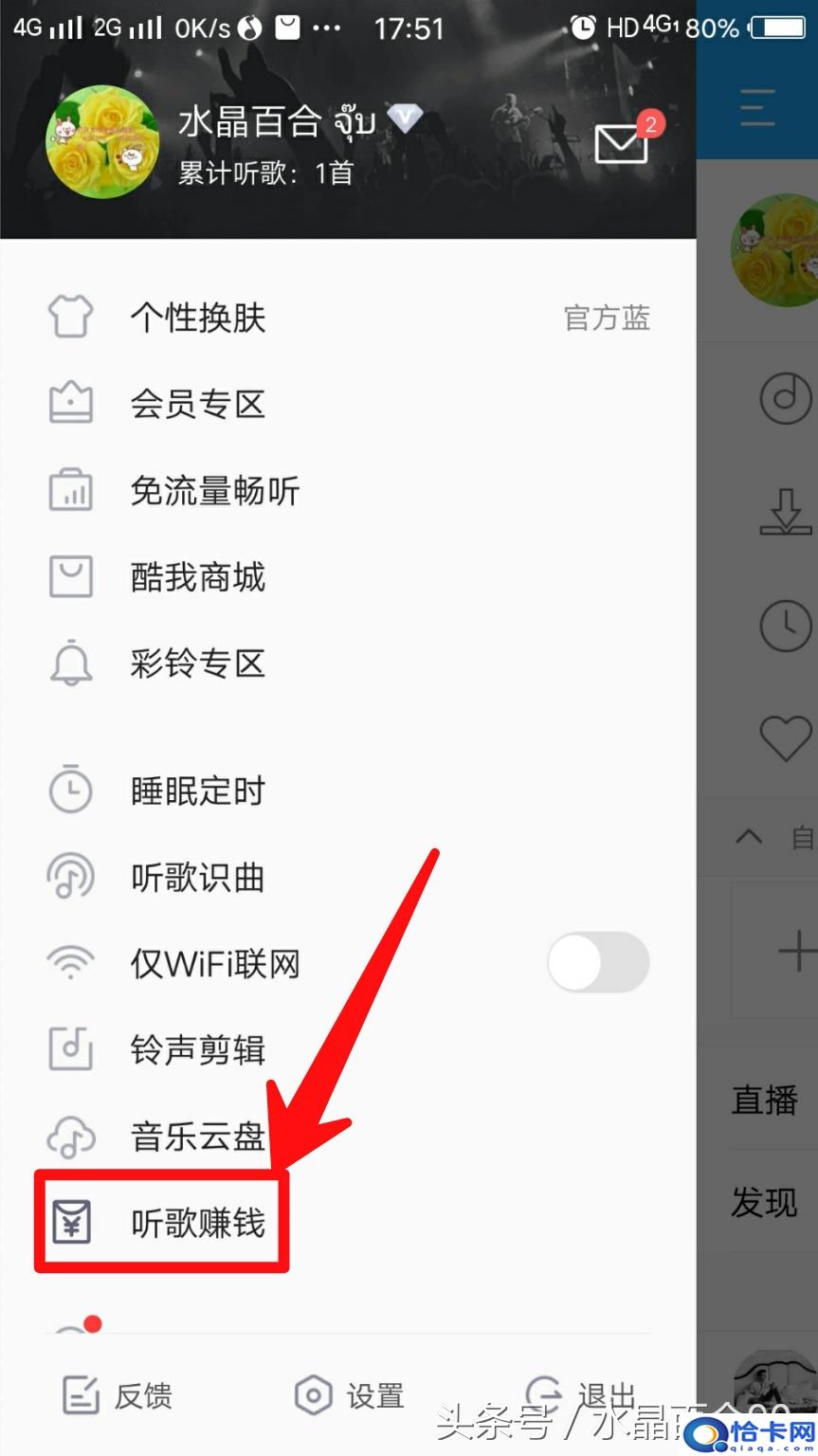Visit 酷我商城
Image resolution: width=818 pixels, height=1456 pixels.
pyautogui.click(x=197, y=577)
